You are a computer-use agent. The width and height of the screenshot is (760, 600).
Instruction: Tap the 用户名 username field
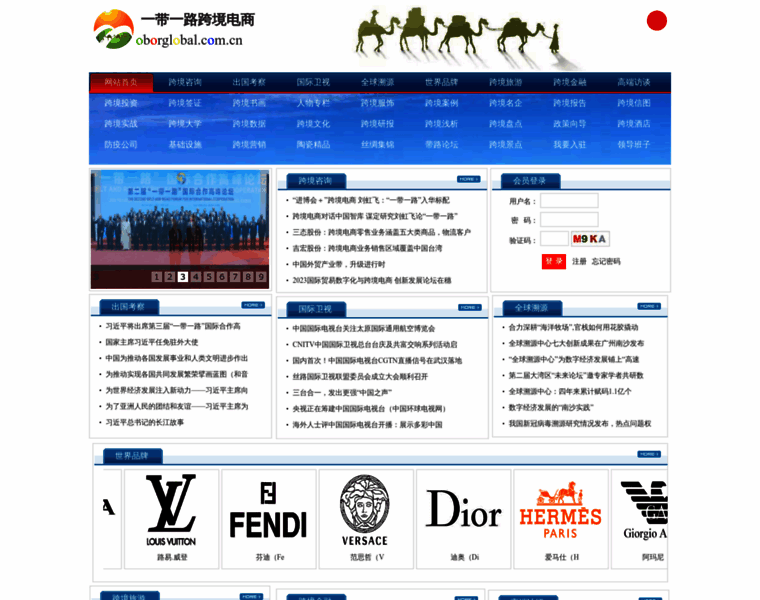coord(569,201)
